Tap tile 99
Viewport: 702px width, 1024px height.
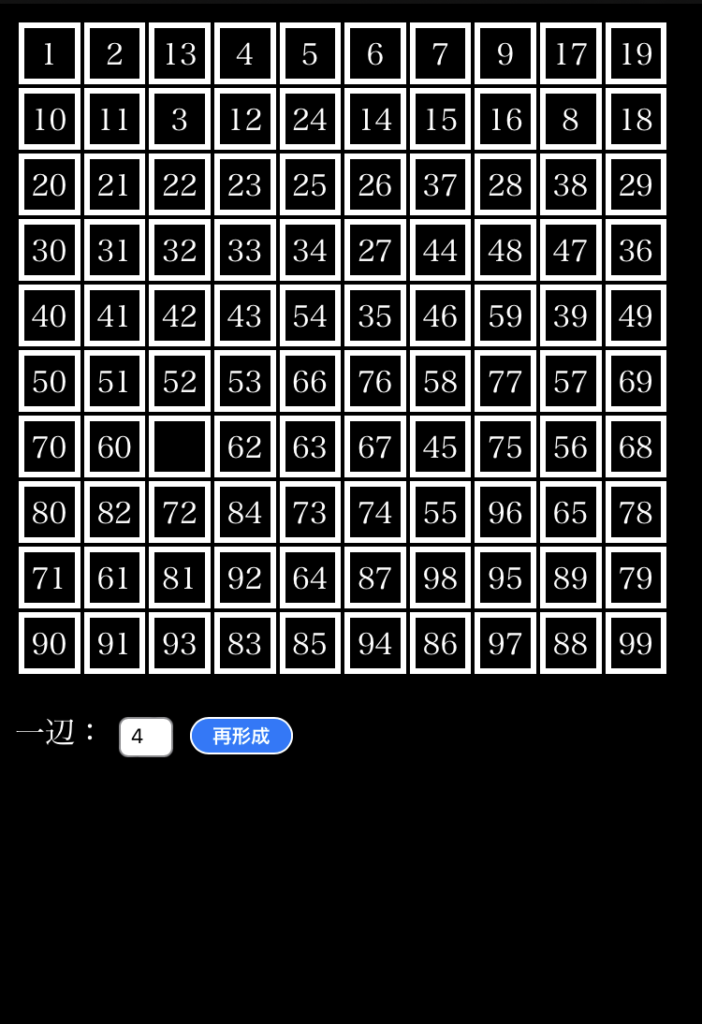point(636,644)
